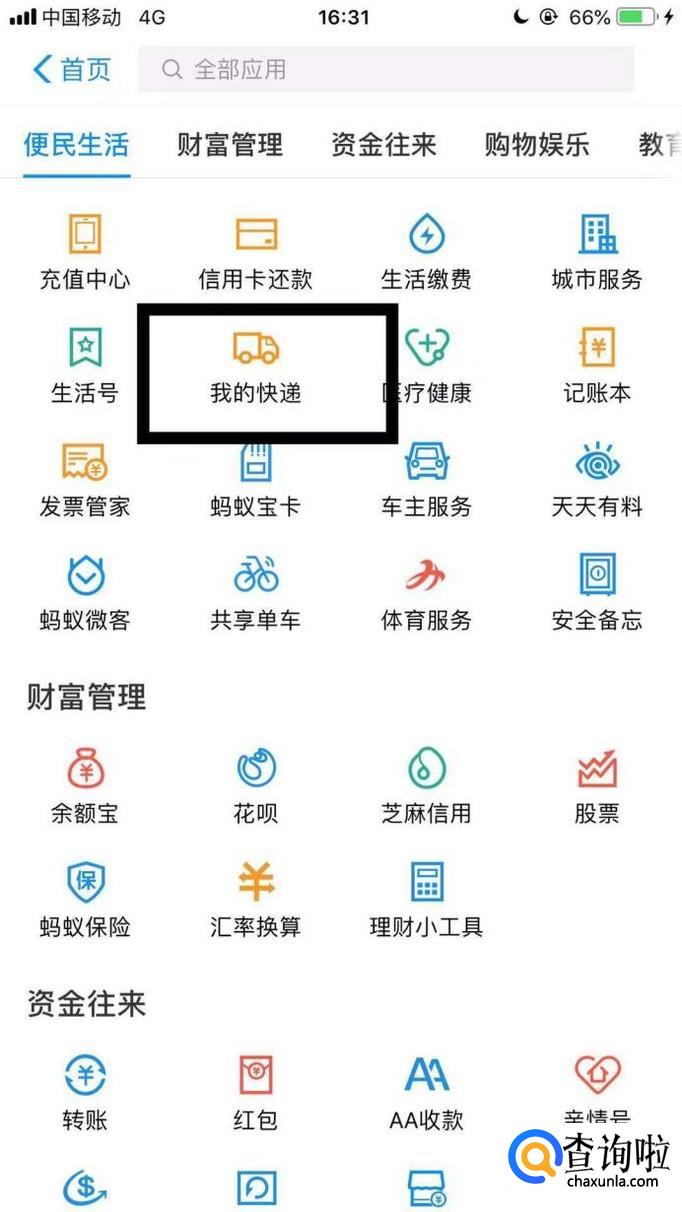Viewport: 682px width, 1212px height.
Task: Go back to 首页
Action: 71,70
